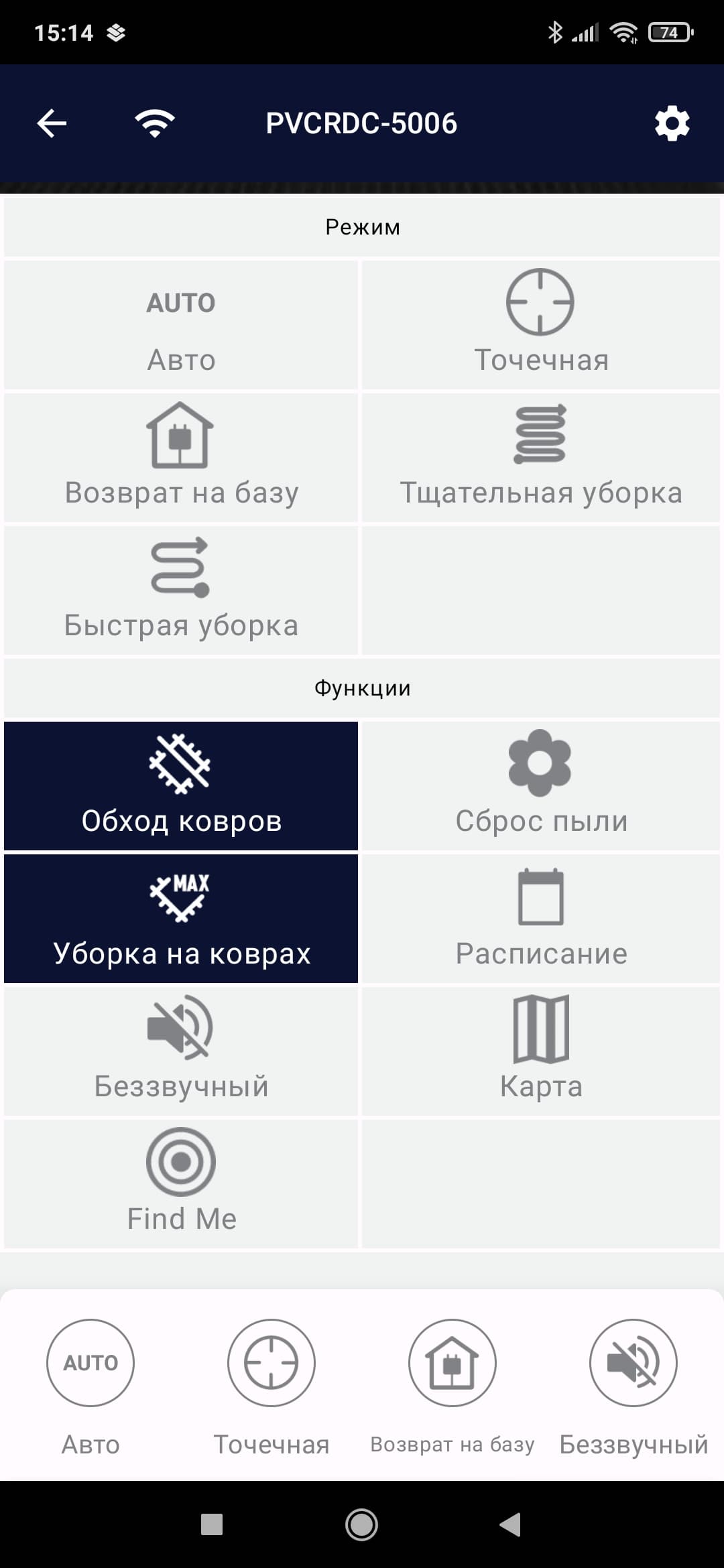Open the Карта map
Image resolution: width=724 pixels, height=1568 pixels.
(540, 1051)
